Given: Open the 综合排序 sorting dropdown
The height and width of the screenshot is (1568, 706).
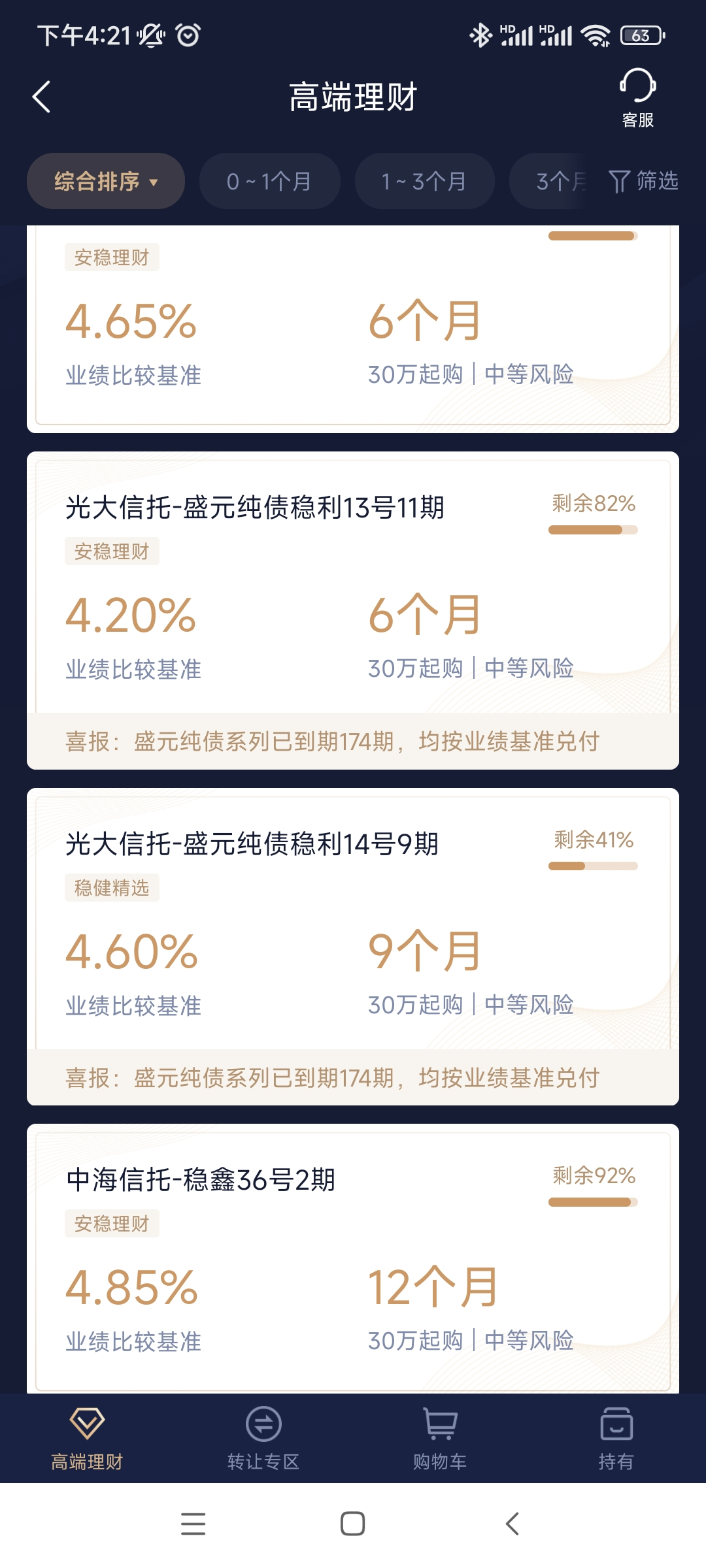Looking at the screenshot, I should (x=105, y=181).
